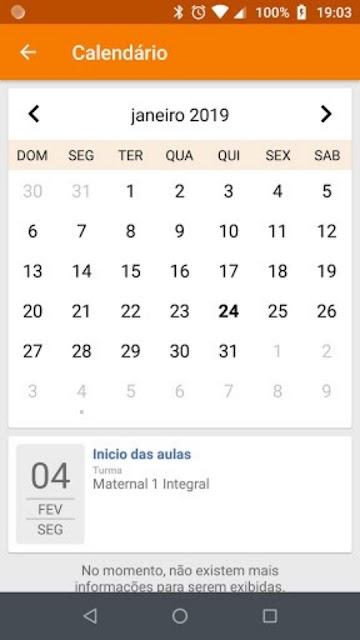This screenshot has height=640, width=360.
Task: Choose day 20 in the calendar
Action: 33,311
